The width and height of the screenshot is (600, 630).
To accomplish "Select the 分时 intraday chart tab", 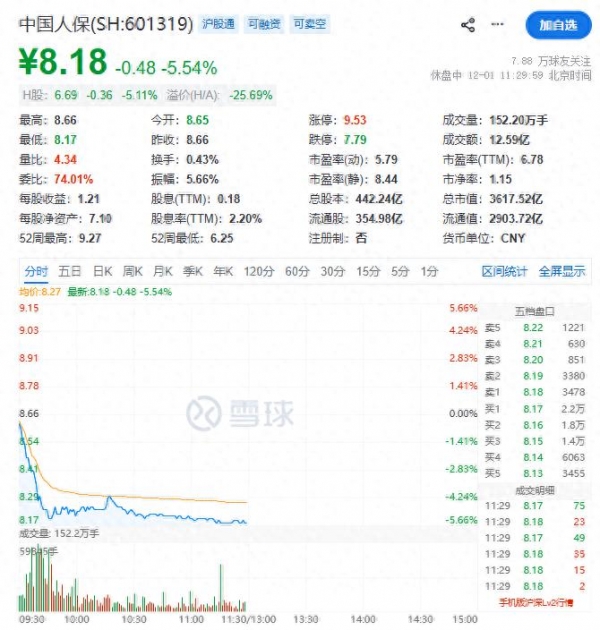I will coord(36,271).
